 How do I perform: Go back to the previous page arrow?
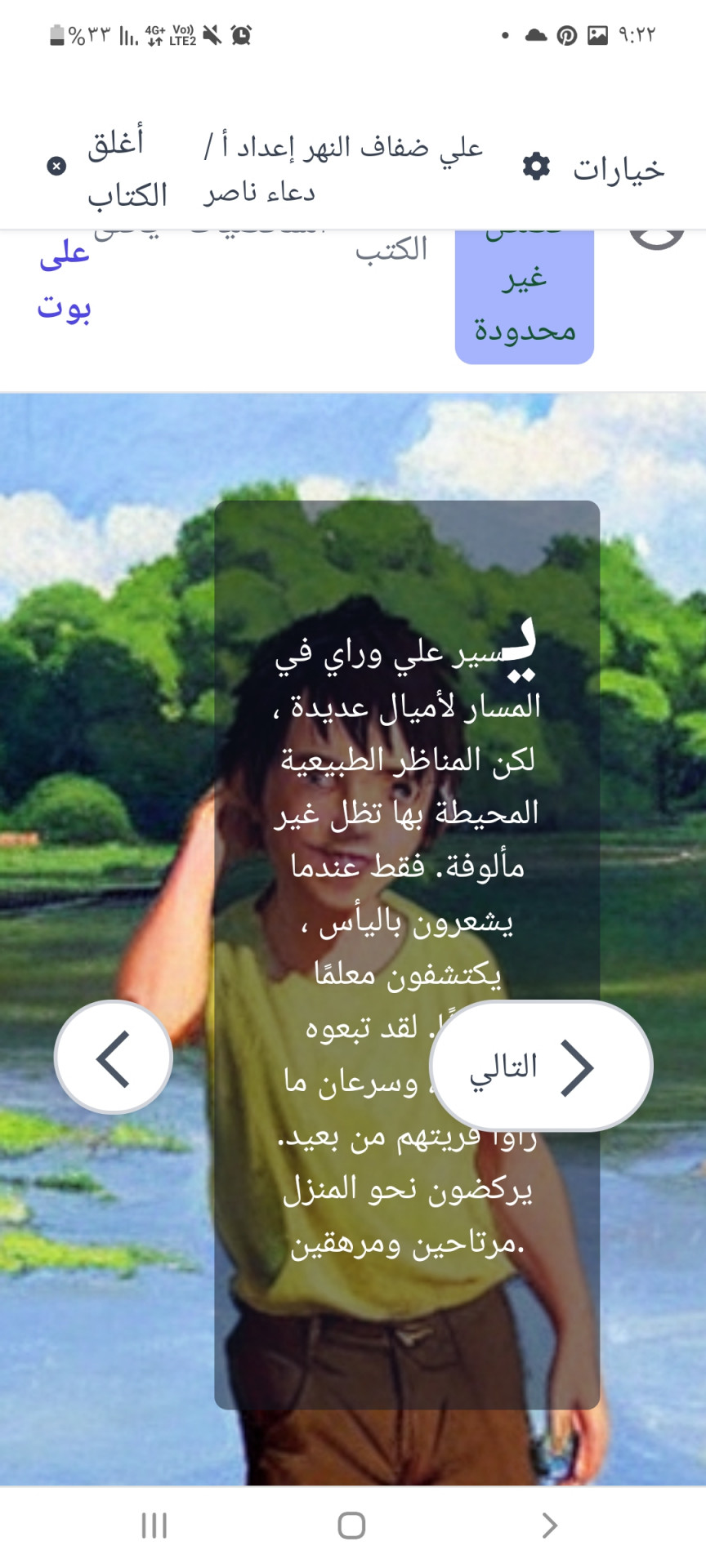pos(114,1058)
